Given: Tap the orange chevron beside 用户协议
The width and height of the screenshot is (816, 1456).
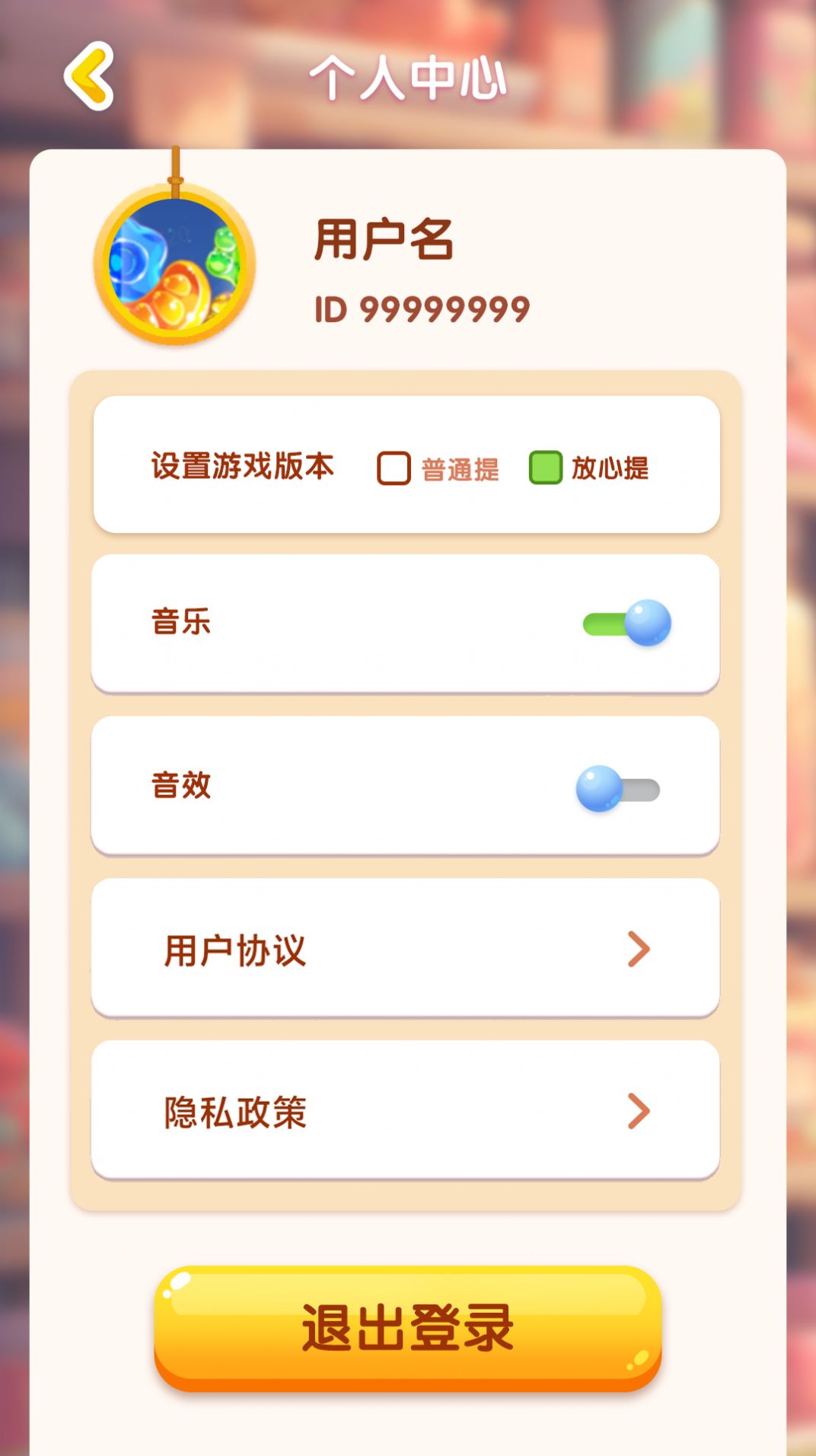Looking at the screenshot, I should tap(638, 949).
